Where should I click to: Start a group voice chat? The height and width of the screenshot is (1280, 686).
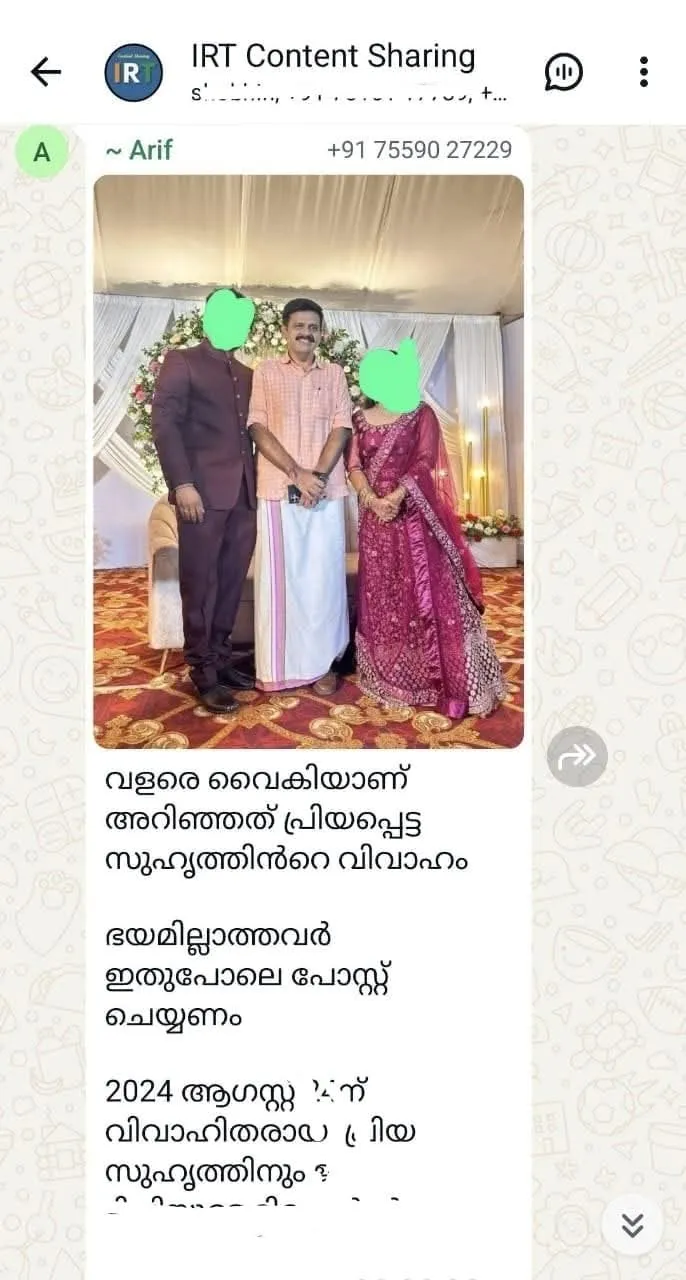coord(564,71)
